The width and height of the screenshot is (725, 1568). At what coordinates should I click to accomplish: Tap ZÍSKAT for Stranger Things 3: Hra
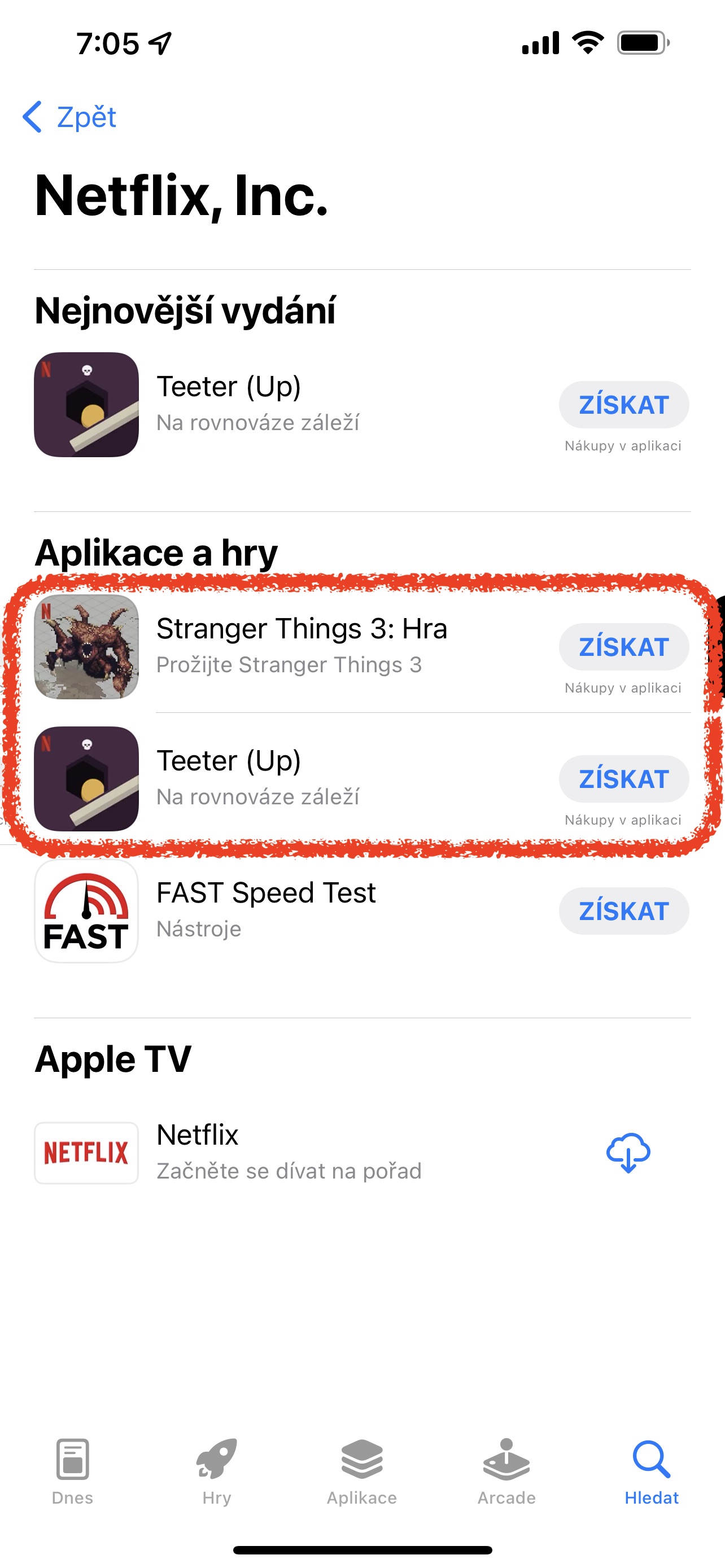tap(623, 647)
